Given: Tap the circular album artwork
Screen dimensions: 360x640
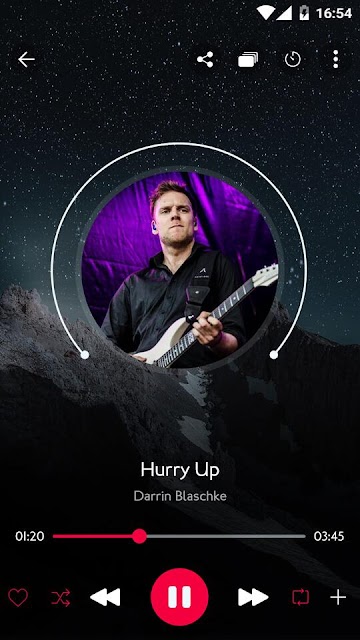Looking at the screenshot, I should (x=180, y=268).
